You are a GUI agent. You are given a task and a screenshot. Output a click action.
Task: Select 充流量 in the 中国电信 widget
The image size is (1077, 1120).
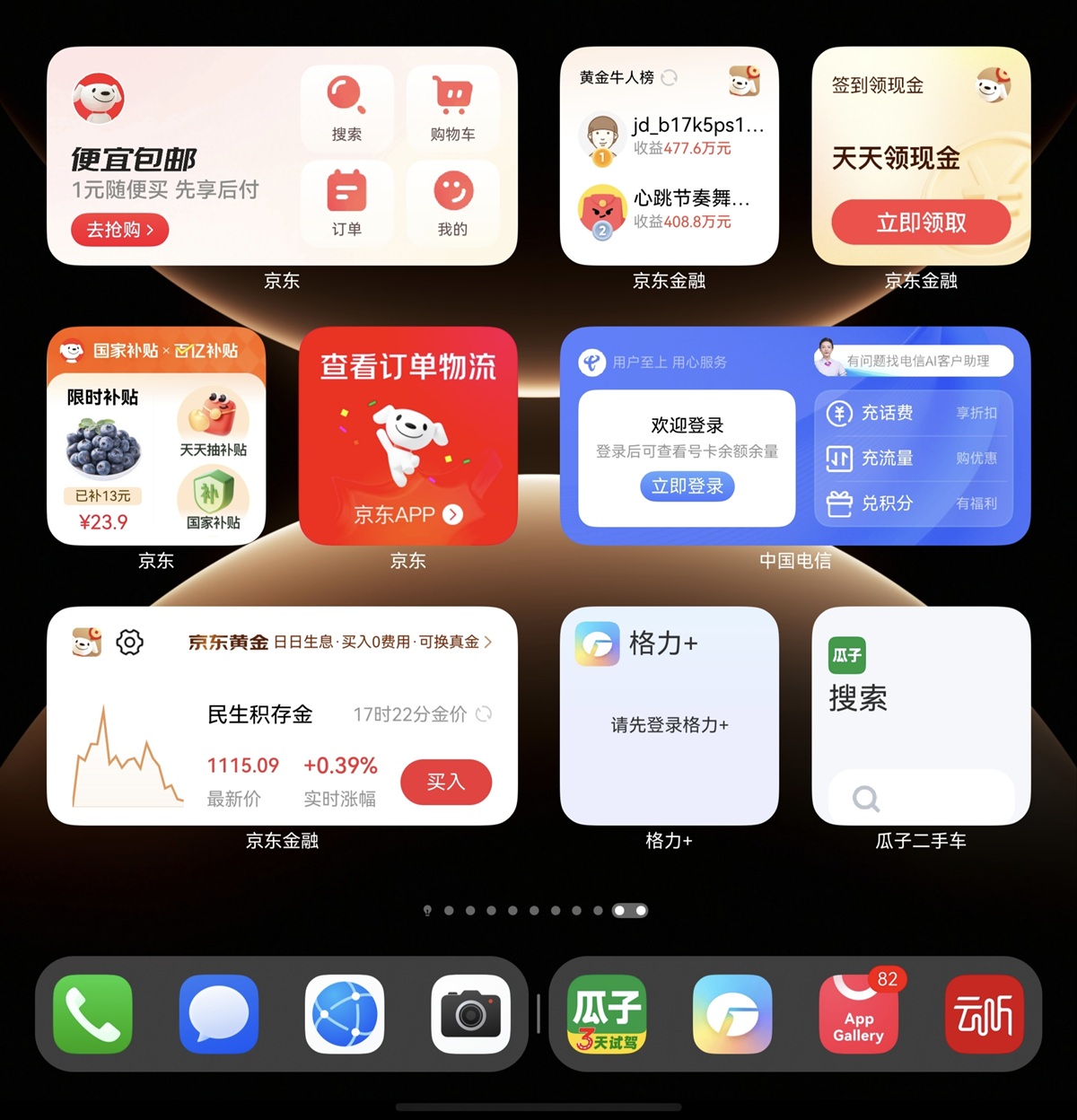[x=912, y=458]
